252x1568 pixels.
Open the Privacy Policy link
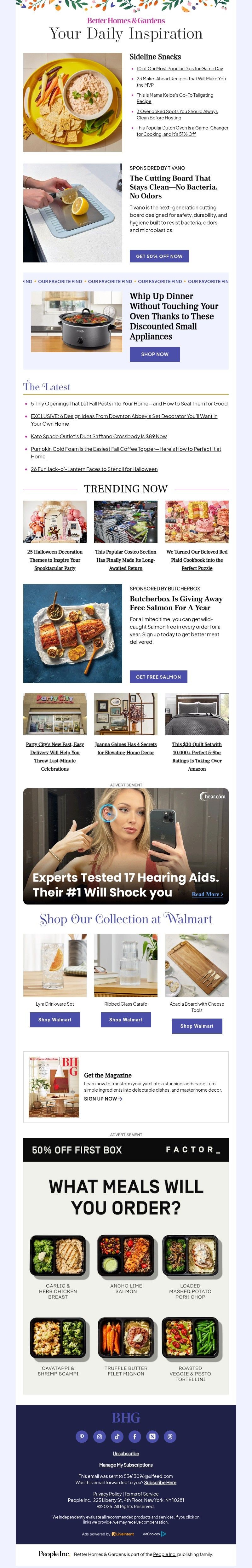[x=107, y=1494]
